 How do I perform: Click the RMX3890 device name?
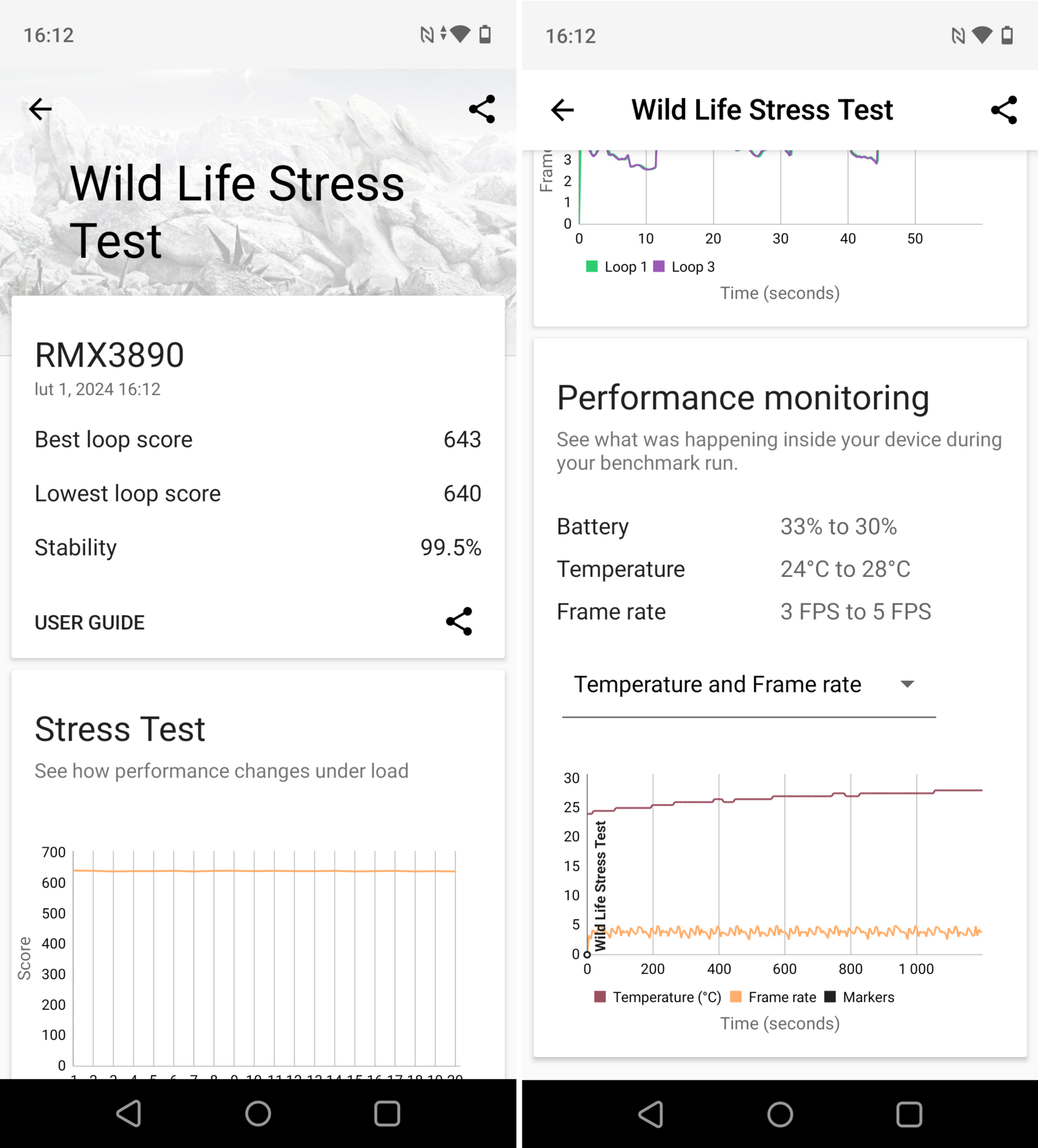[109, 354]
